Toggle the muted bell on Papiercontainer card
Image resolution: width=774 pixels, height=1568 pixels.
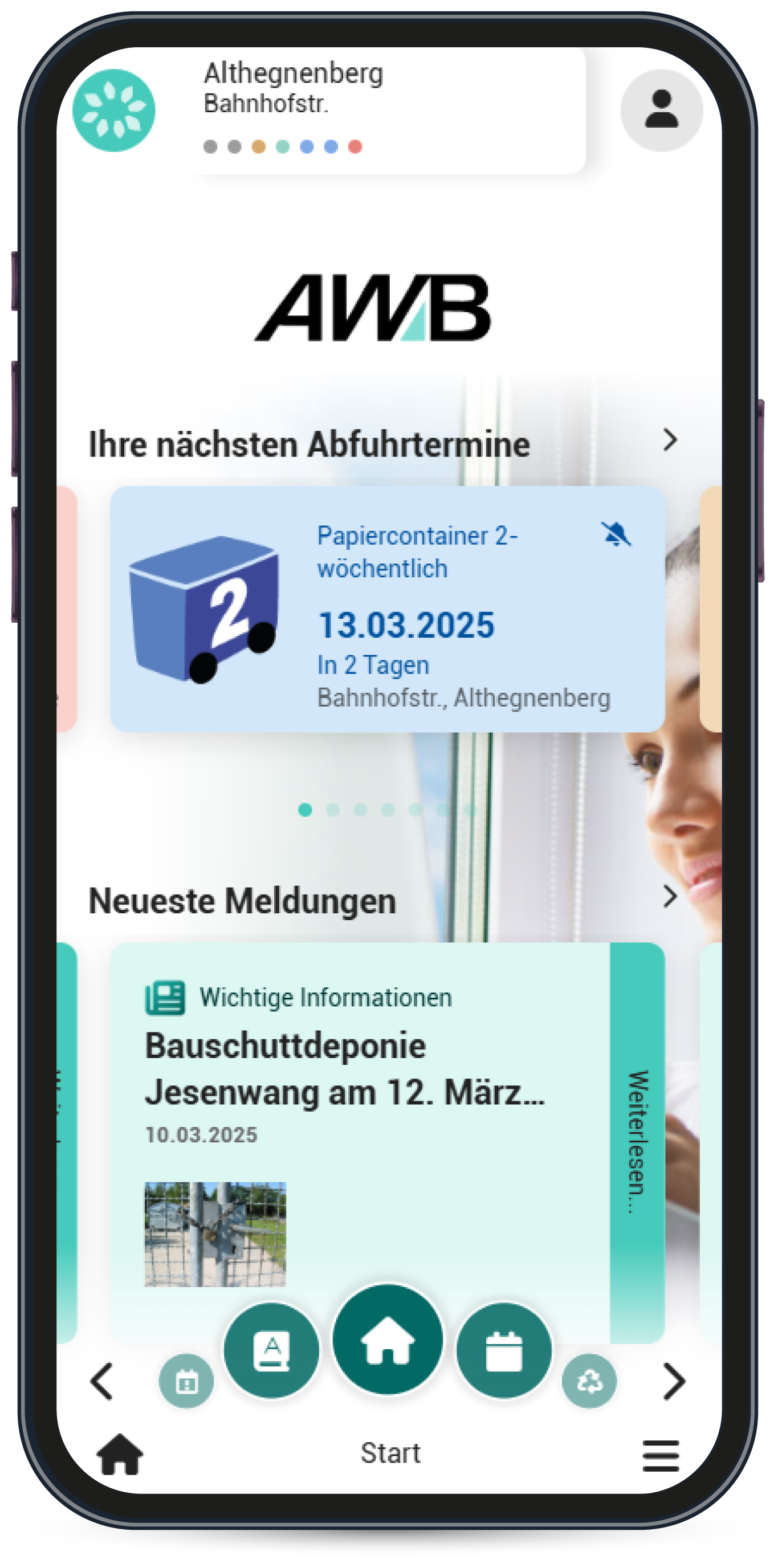point(616,534)
